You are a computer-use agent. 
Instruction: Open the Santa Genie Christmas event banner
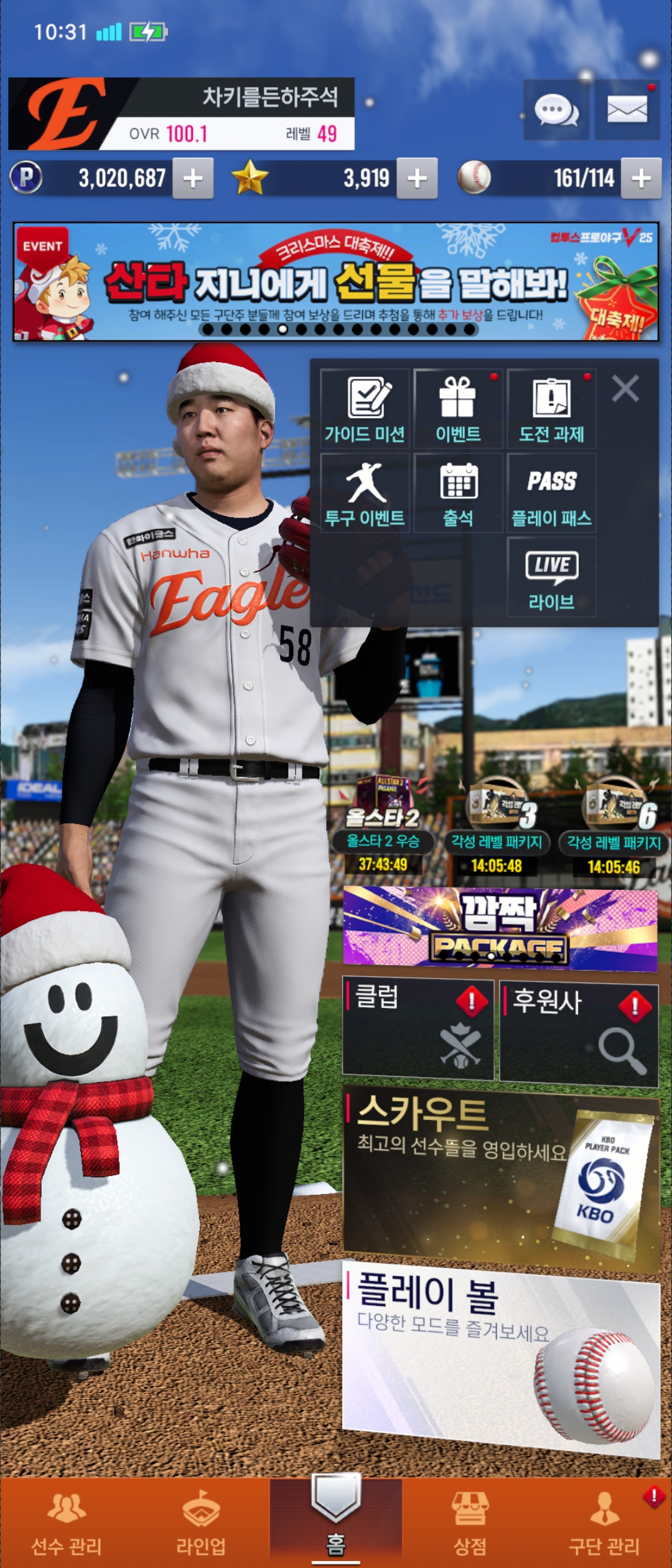pos(336,281)
